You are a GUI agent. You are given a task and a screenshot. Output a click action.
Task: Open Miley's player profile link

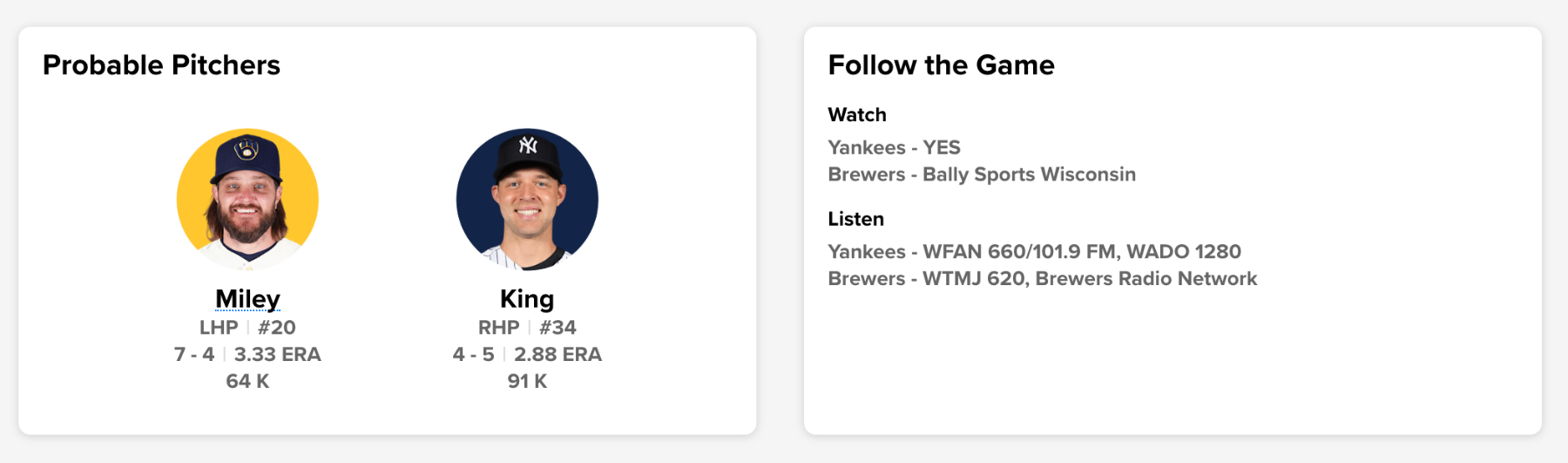pos(247,299)
